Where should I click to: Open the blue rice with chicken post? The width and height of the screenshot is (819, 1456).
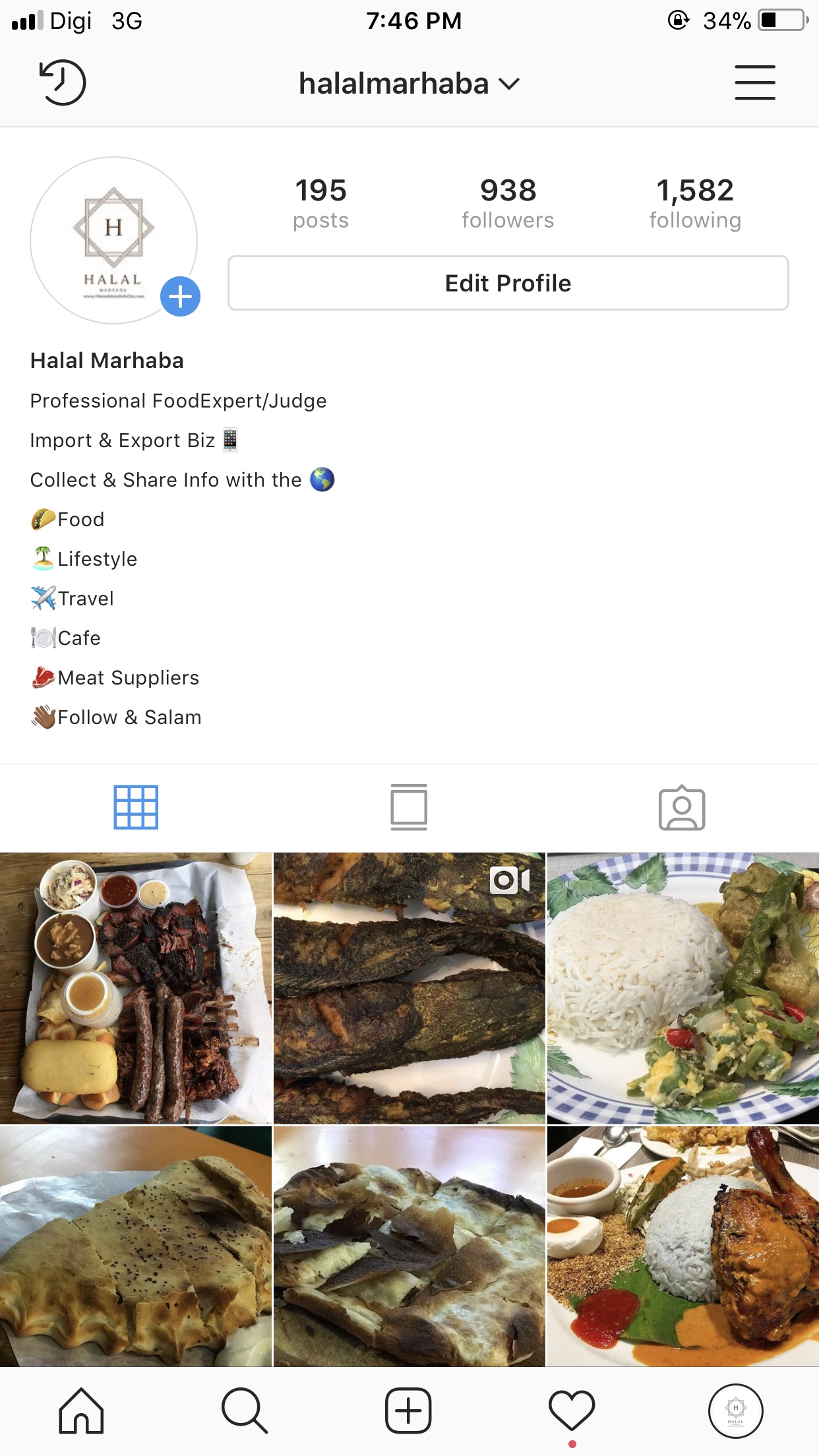coord(683,1245)
